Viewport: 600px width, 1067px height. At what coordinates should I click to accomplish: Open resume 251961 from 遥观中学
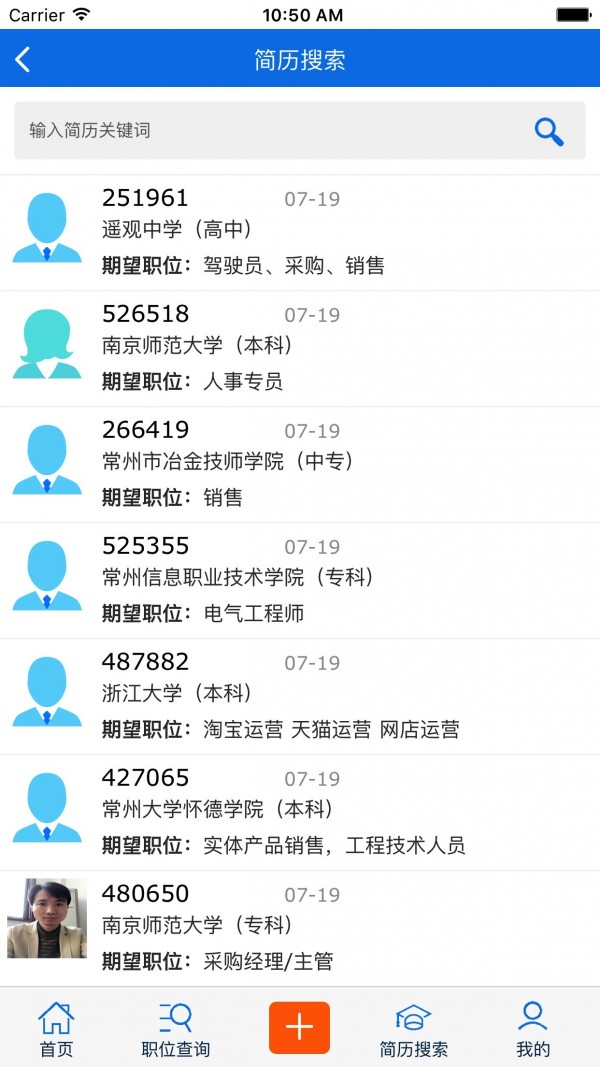point(300,233)
